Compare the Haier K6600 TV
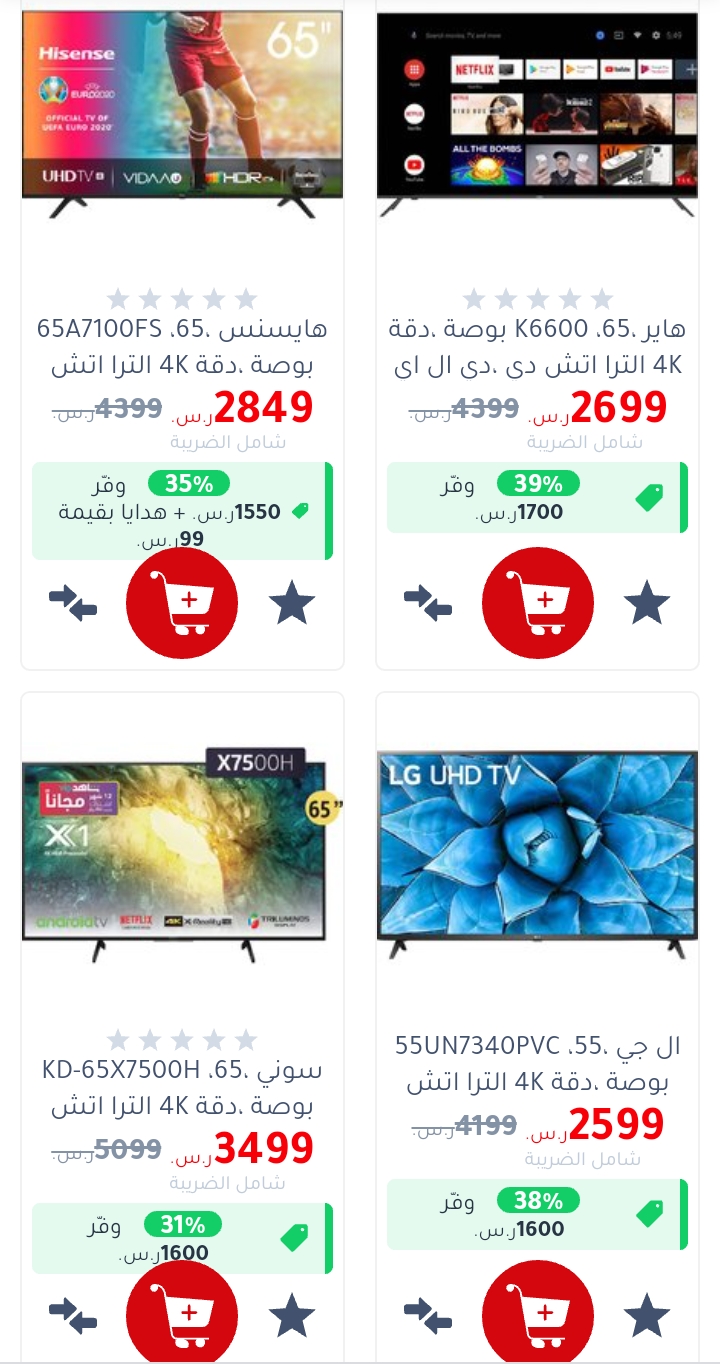This screenshot has width=720, height=1367. [428, 604]
